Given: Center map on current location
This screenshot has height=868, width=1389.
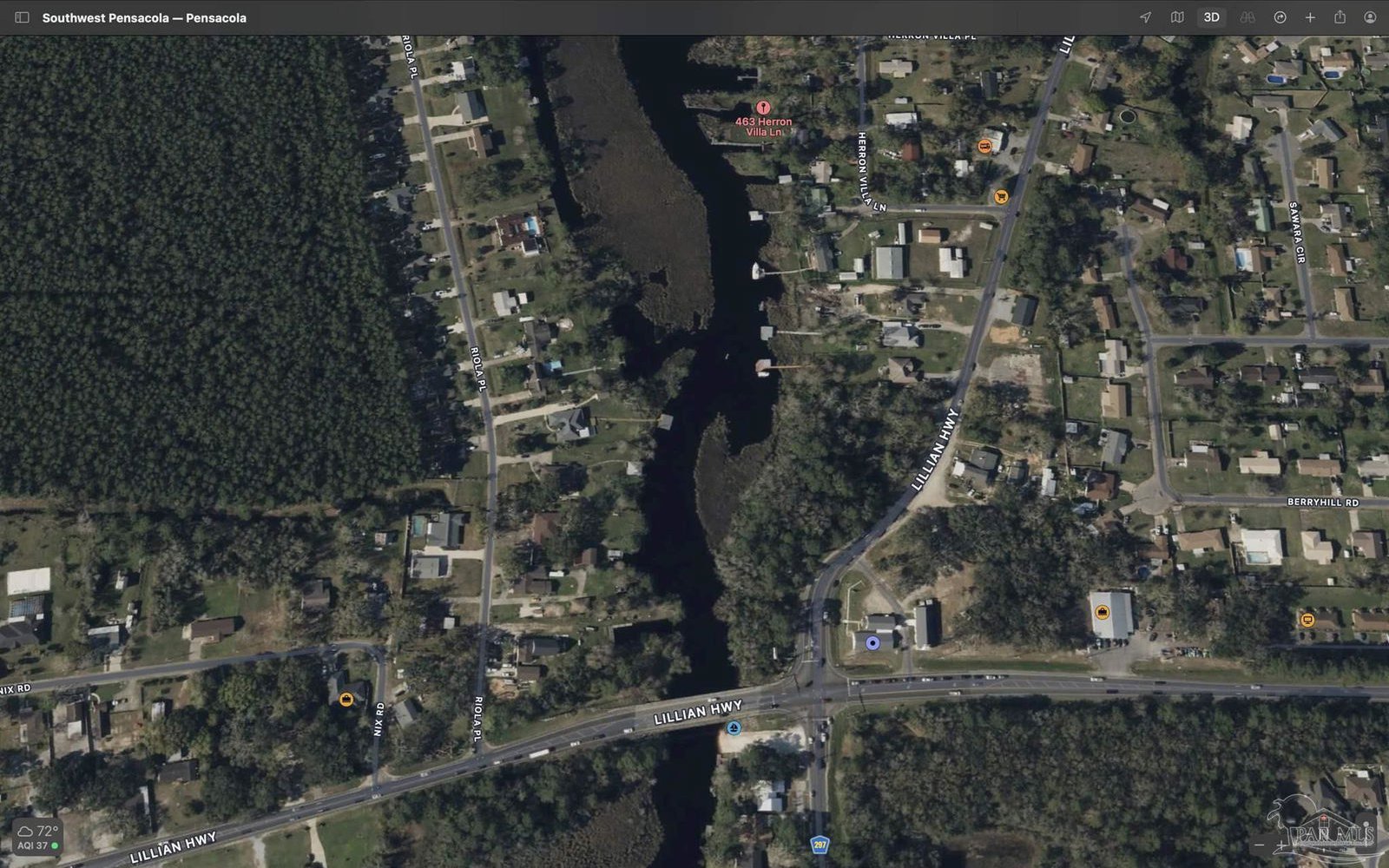Looking at the screenshot, I should click(1145, 17).
